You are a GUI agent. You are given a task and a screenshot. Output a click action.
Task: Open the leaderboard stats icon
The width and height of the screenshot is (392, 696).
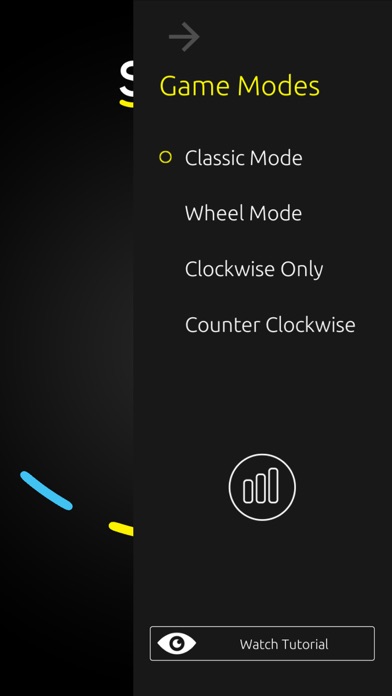(x=262, y=487)
